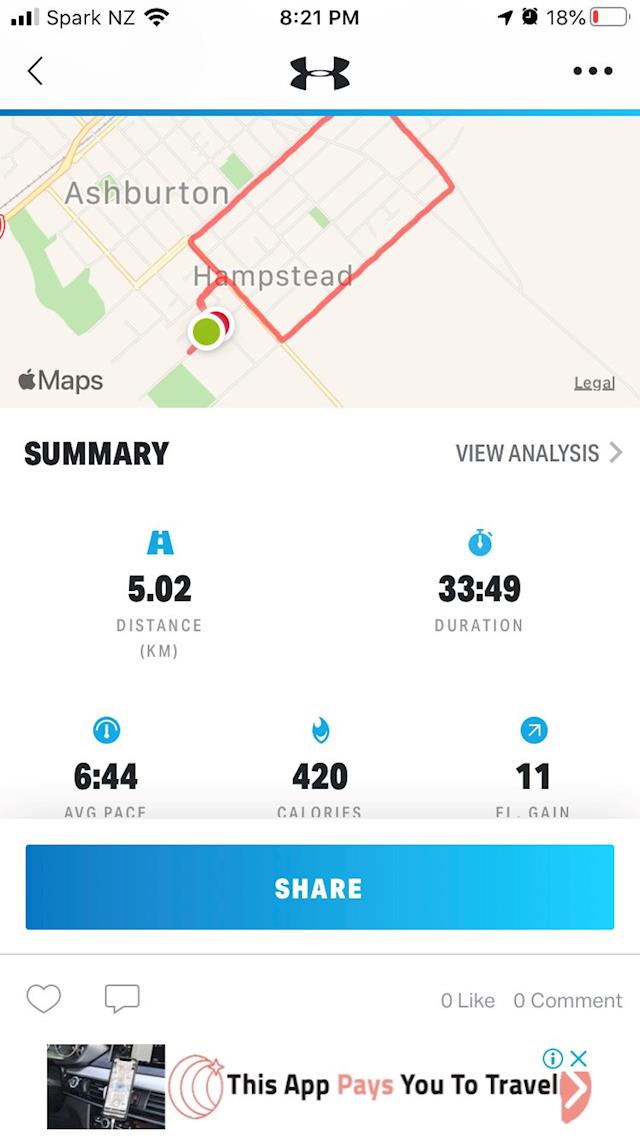This screenshot has width=640, height=1138.
Task: Open the route map around Hampstead
Action: coord(320,260)
